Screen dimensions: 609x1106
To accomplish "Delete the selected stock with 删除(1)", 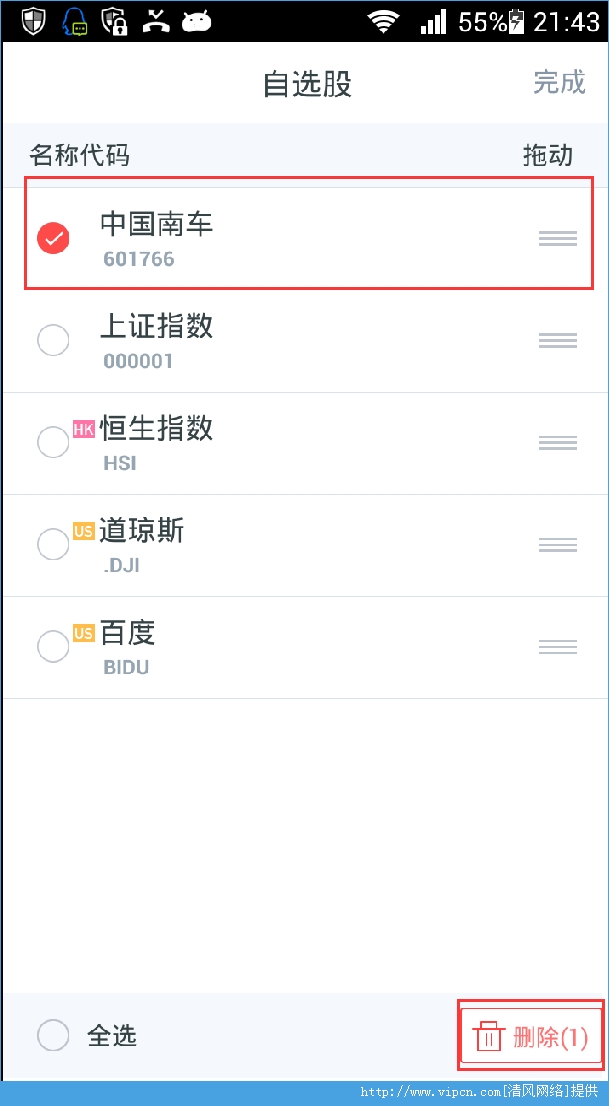I will tap(531, 1036).
